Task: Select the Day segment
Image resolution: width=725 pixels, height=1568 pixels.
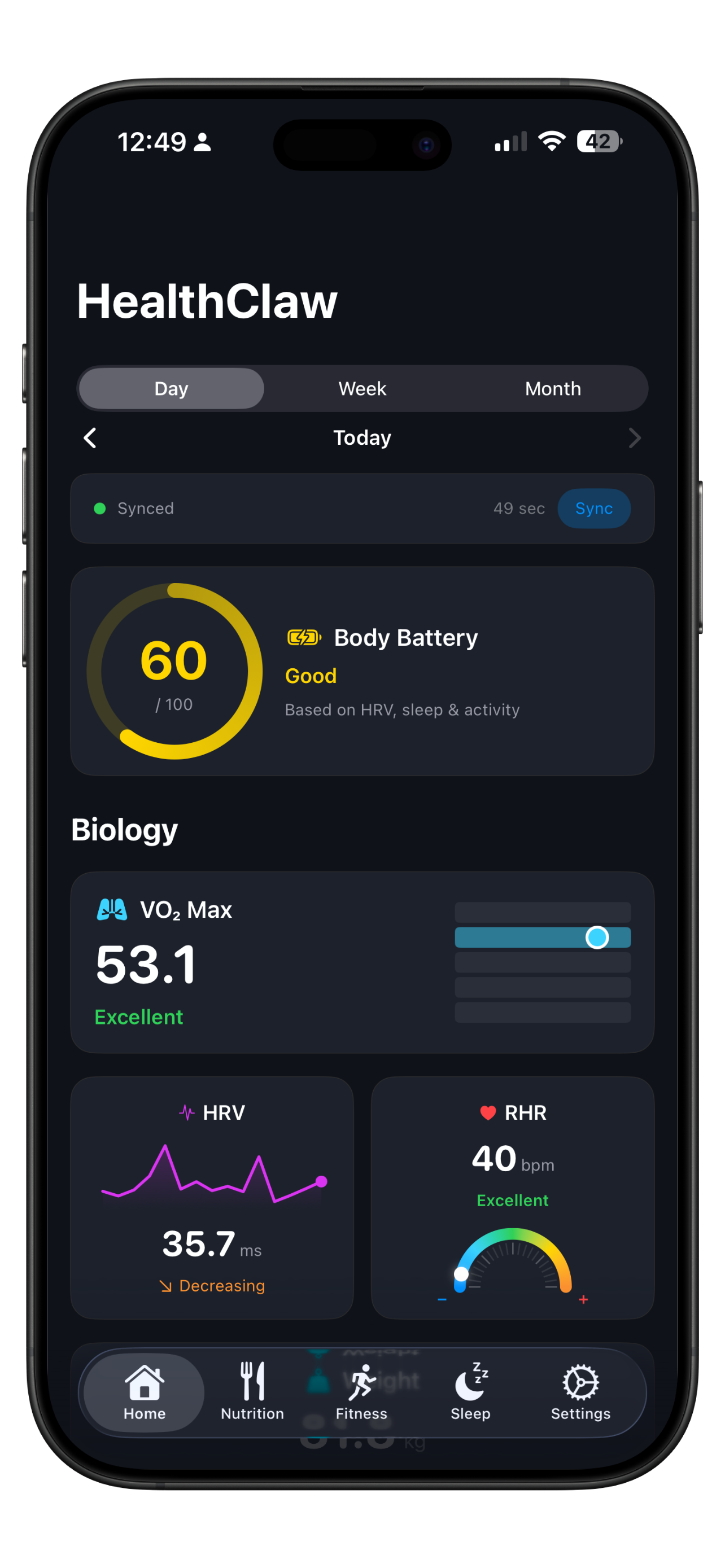Action: pyautogui.click(x=172, y=388)
